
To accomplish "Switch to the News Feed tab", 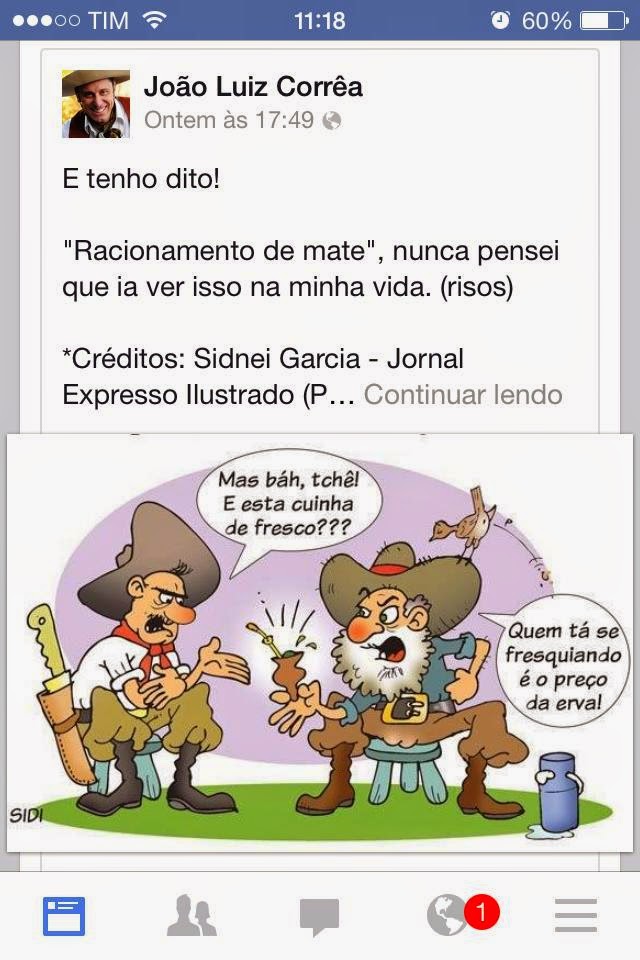I will [64, 916].
